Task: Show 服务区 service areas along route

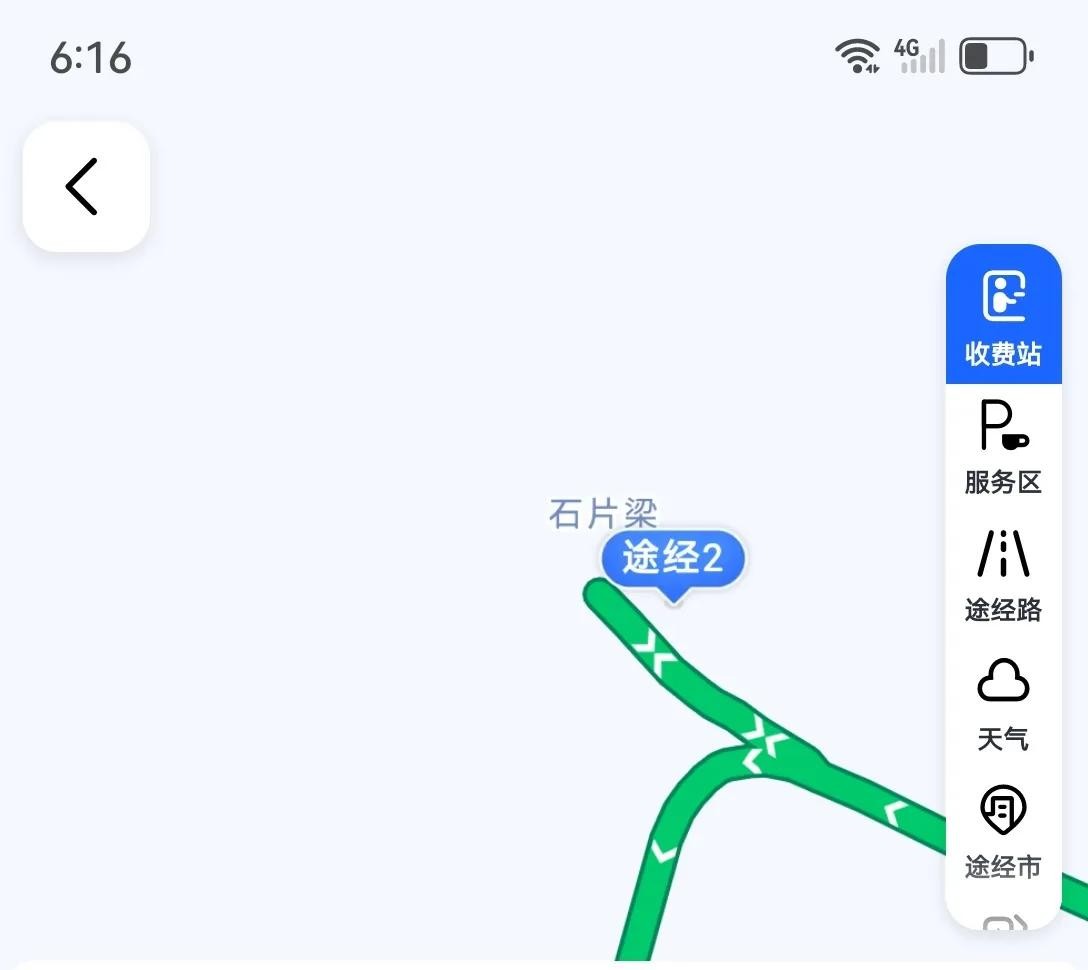Action: (x=1003, y=447)
